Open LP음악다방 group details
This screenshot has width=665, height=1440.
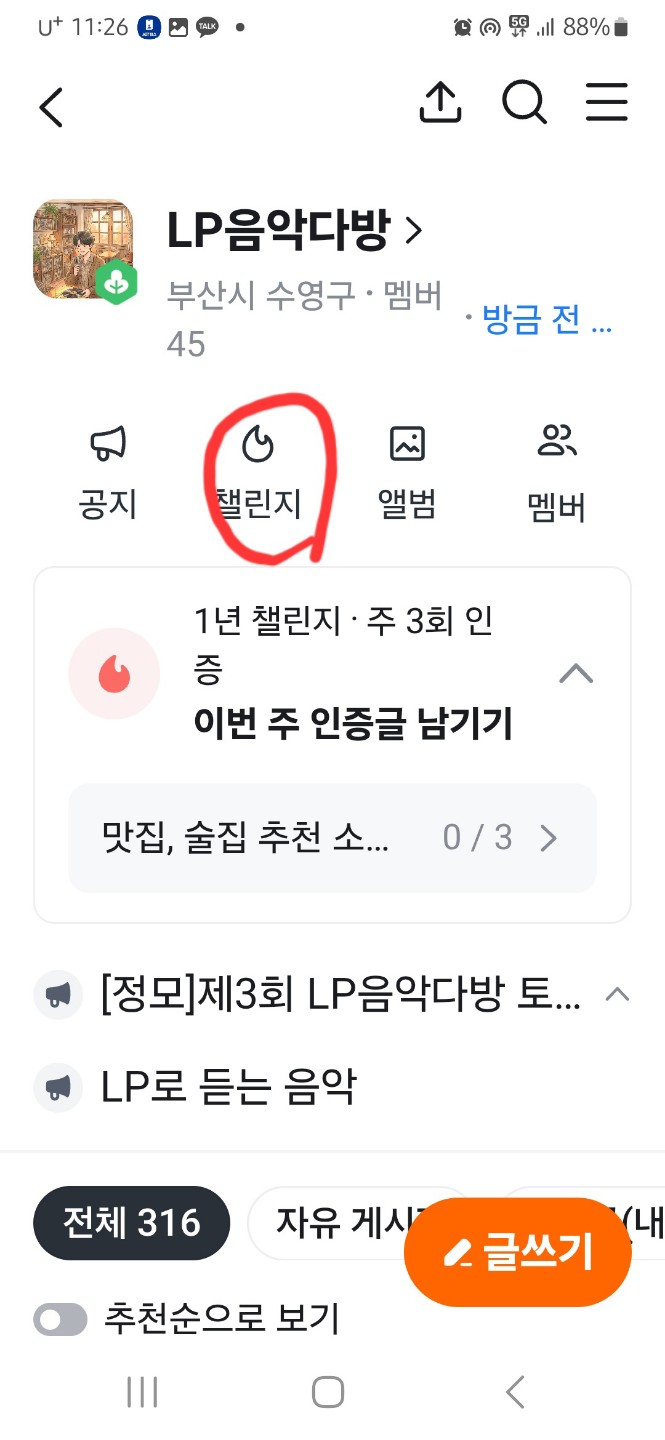pos(295,232)
